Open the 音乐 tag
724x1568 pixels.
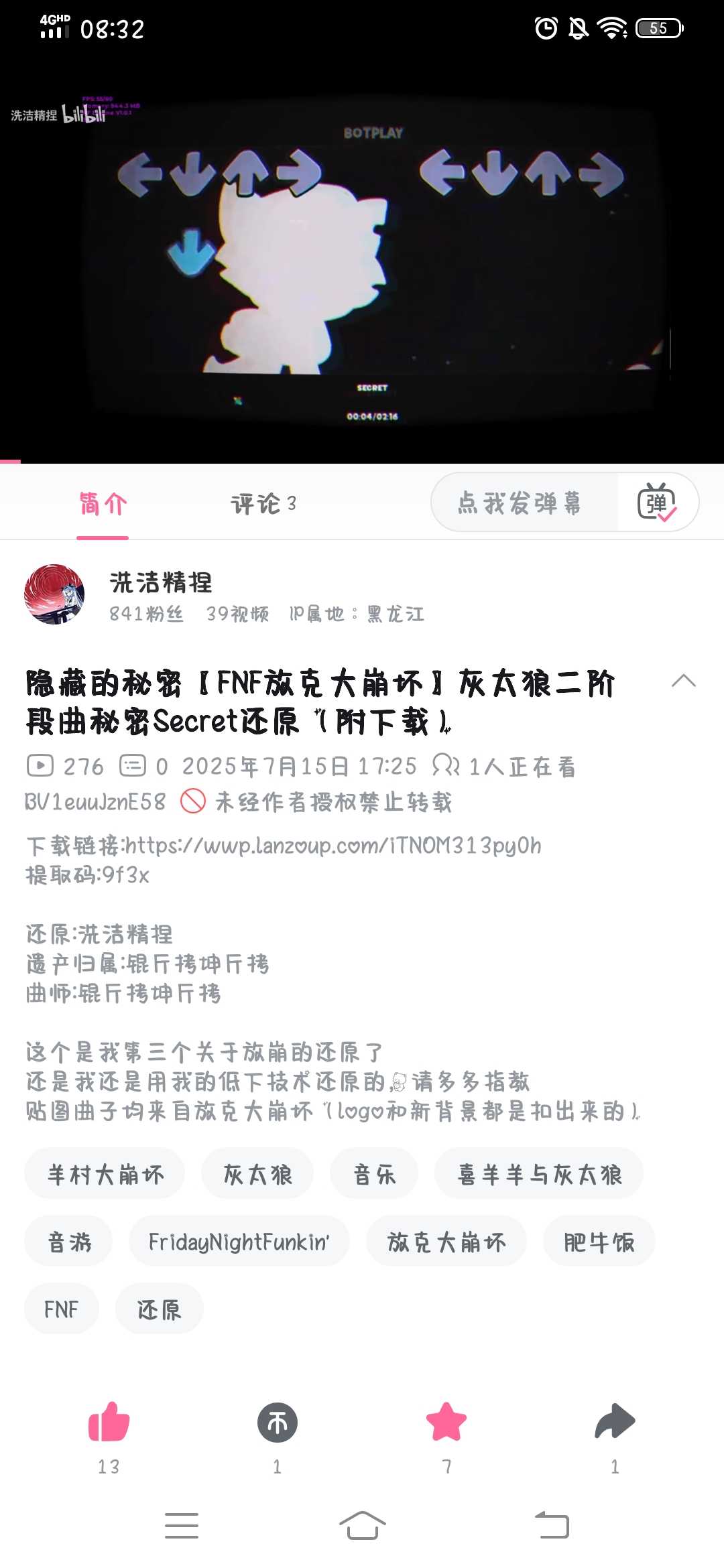pos(374,1174)
